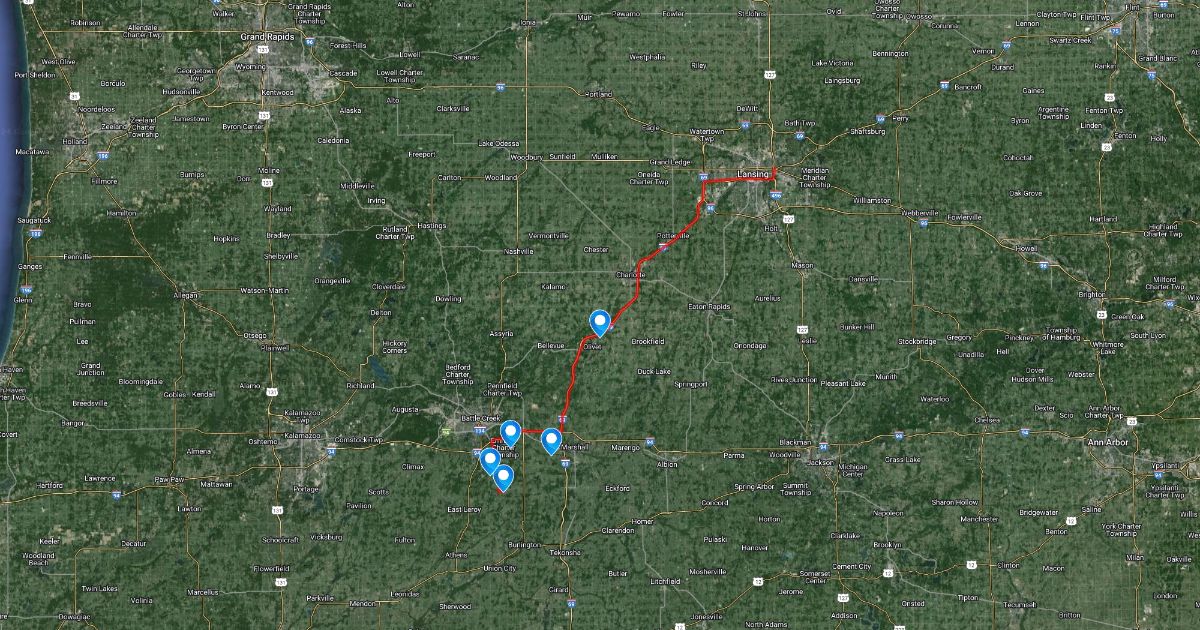Select the map pin near Olivet
Screen dimensions: 1200x630
(600, 322)
